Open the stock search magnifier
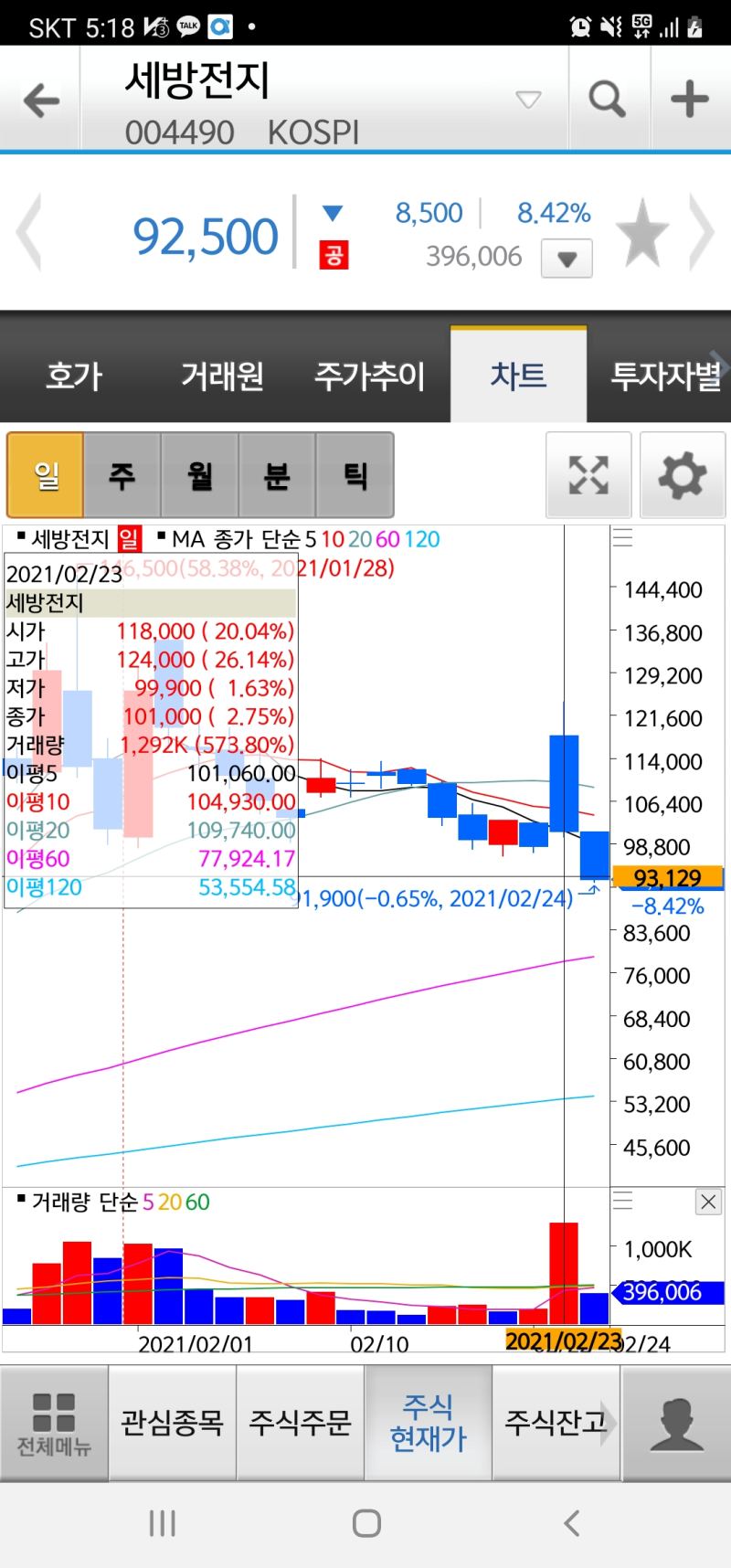Viewport: 731px width, 1568px height. click(608, 99)
